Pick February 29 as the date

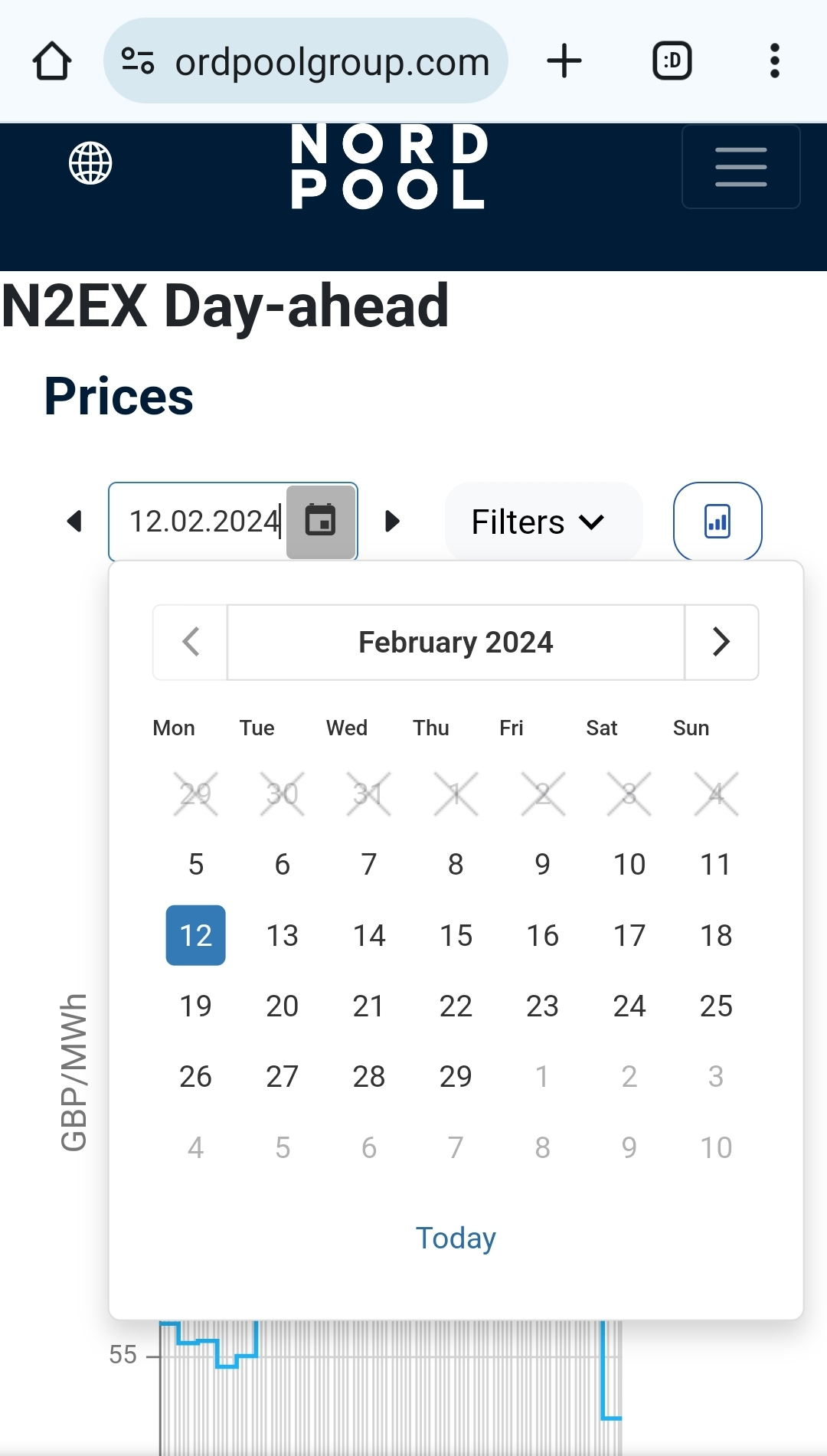pyautogui.click(x=456, y=1076)
